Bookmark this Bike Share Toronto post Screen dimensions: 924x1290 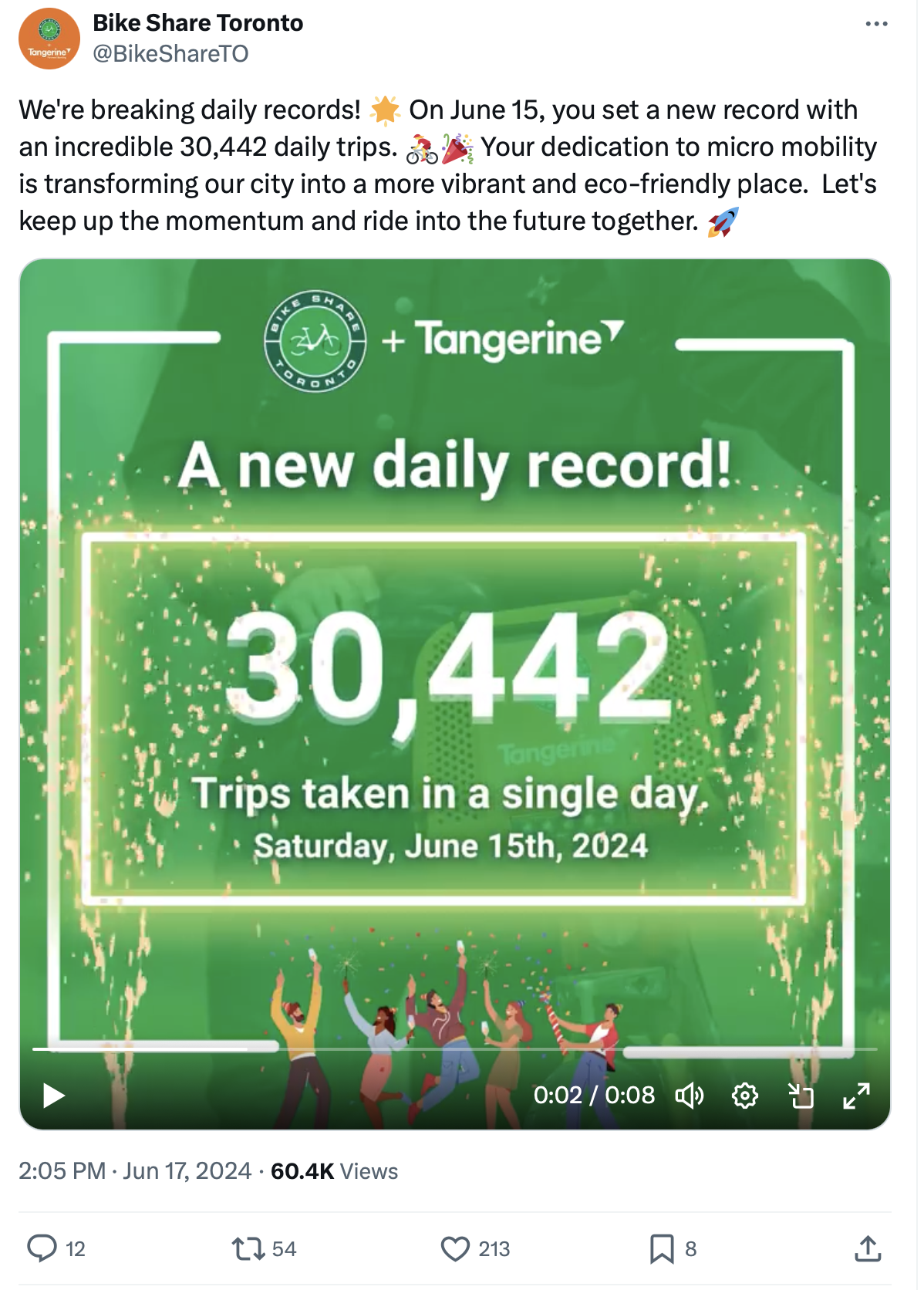[662, 1248]
